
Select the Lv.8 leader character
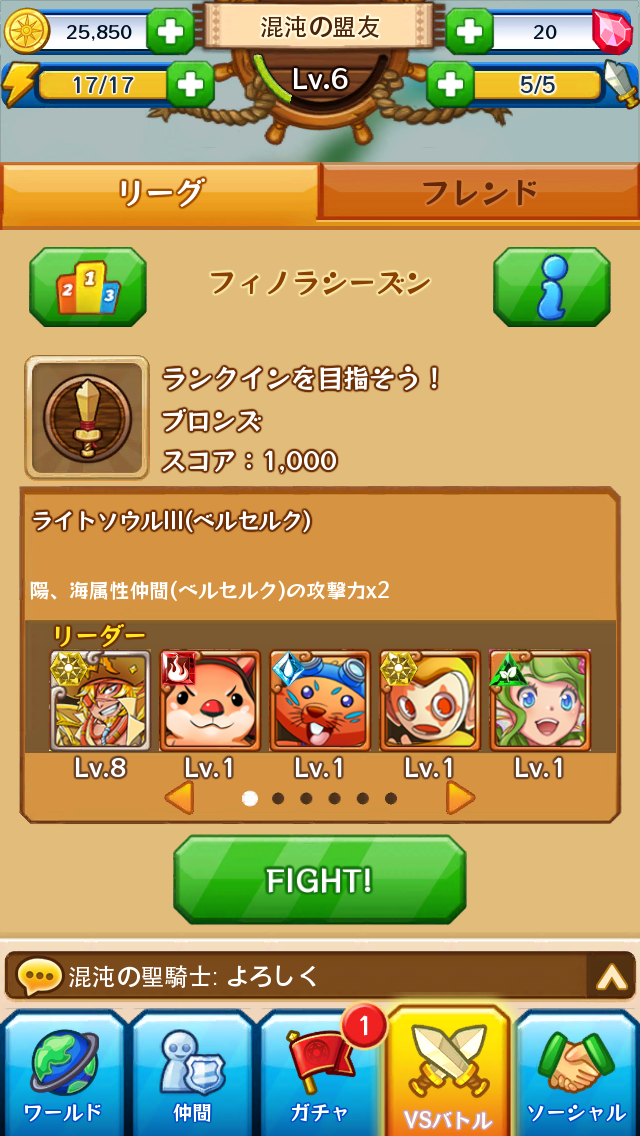[100, 701]
